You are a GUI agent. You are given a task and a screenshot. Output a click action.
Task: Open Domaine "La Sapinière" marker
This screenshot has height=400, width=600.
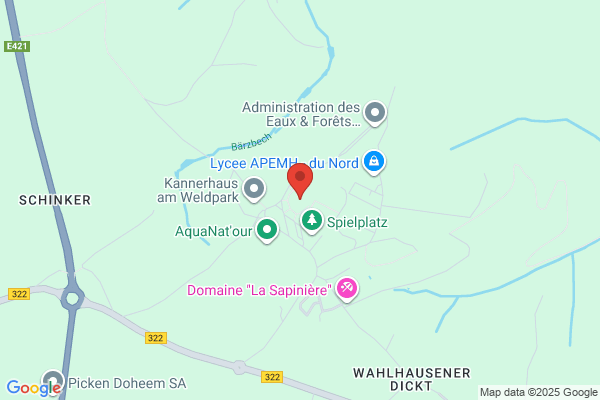(x=347, y=289)
